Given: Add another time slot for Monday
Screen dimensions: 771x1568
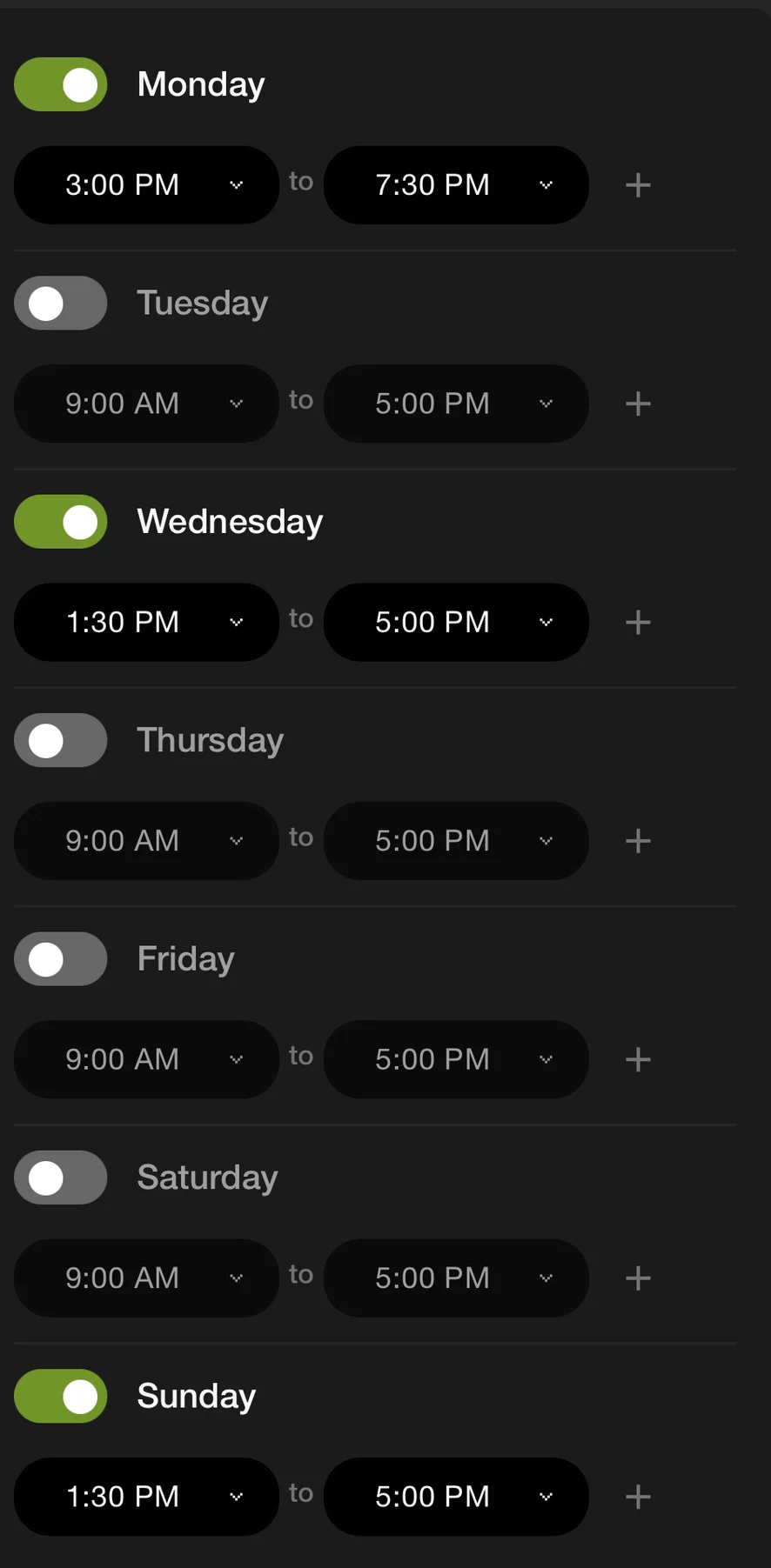Looking at the screenshot, I should 638,185.
